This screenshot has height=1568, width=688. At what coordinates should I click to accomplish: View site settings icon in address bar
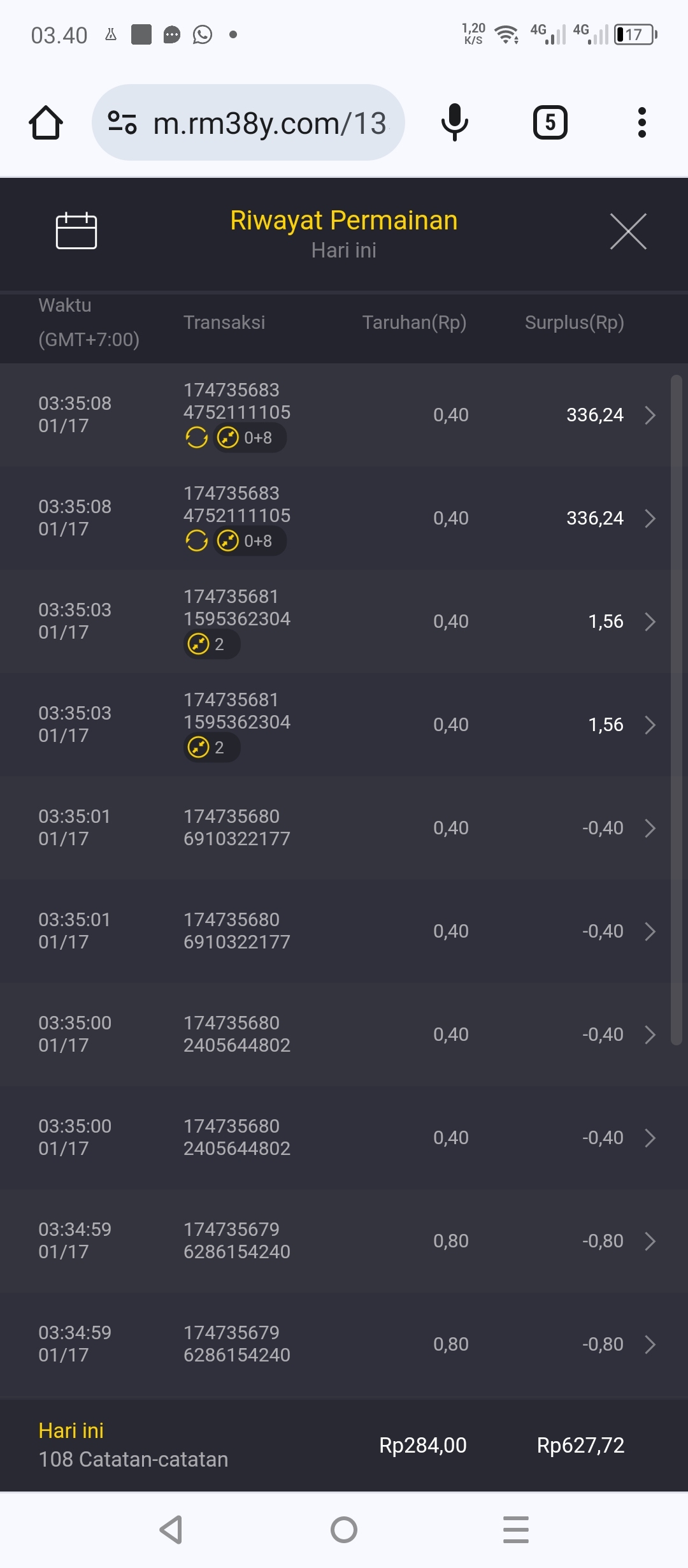point(122,122)
